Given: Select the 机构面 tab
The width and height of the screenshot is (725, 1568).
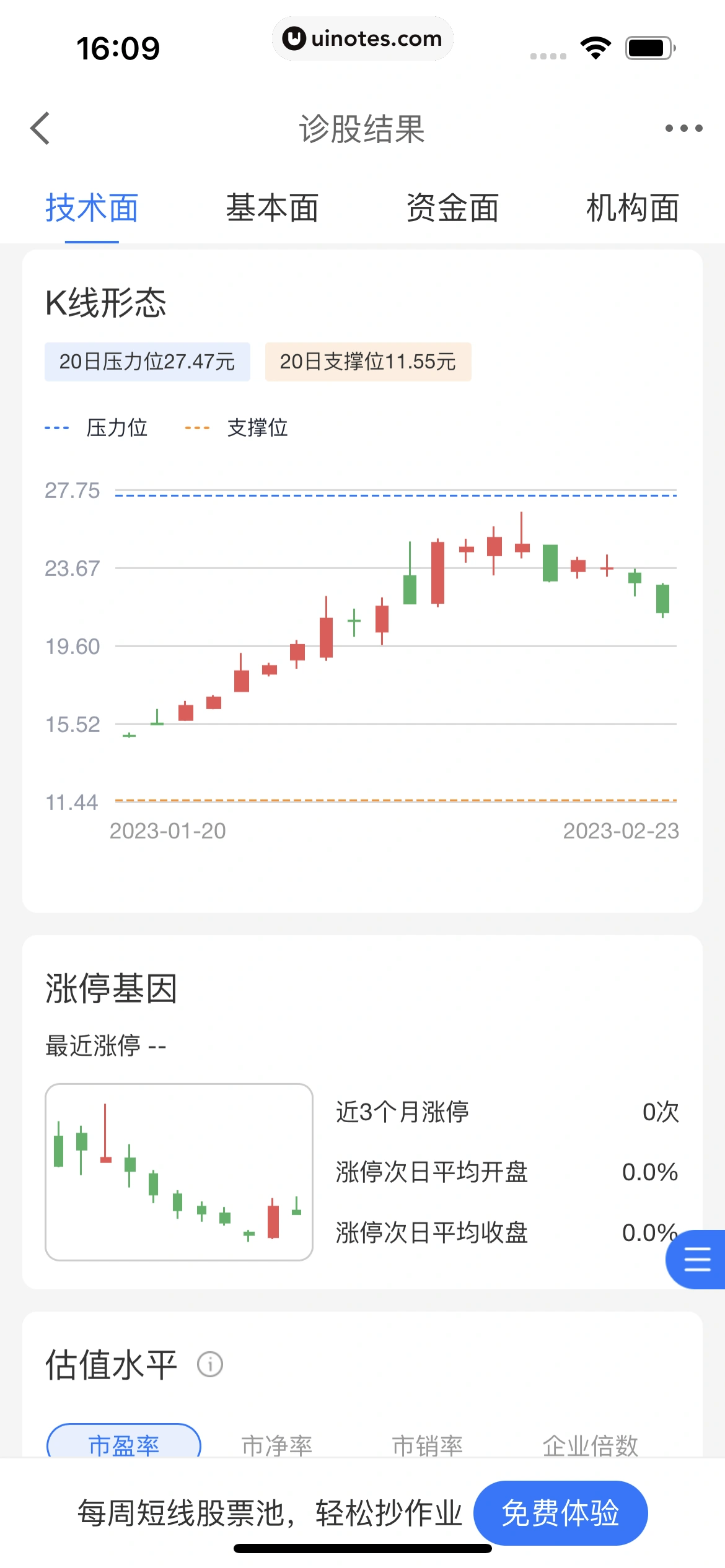Looking at the screenshot, I should point(633,208).
